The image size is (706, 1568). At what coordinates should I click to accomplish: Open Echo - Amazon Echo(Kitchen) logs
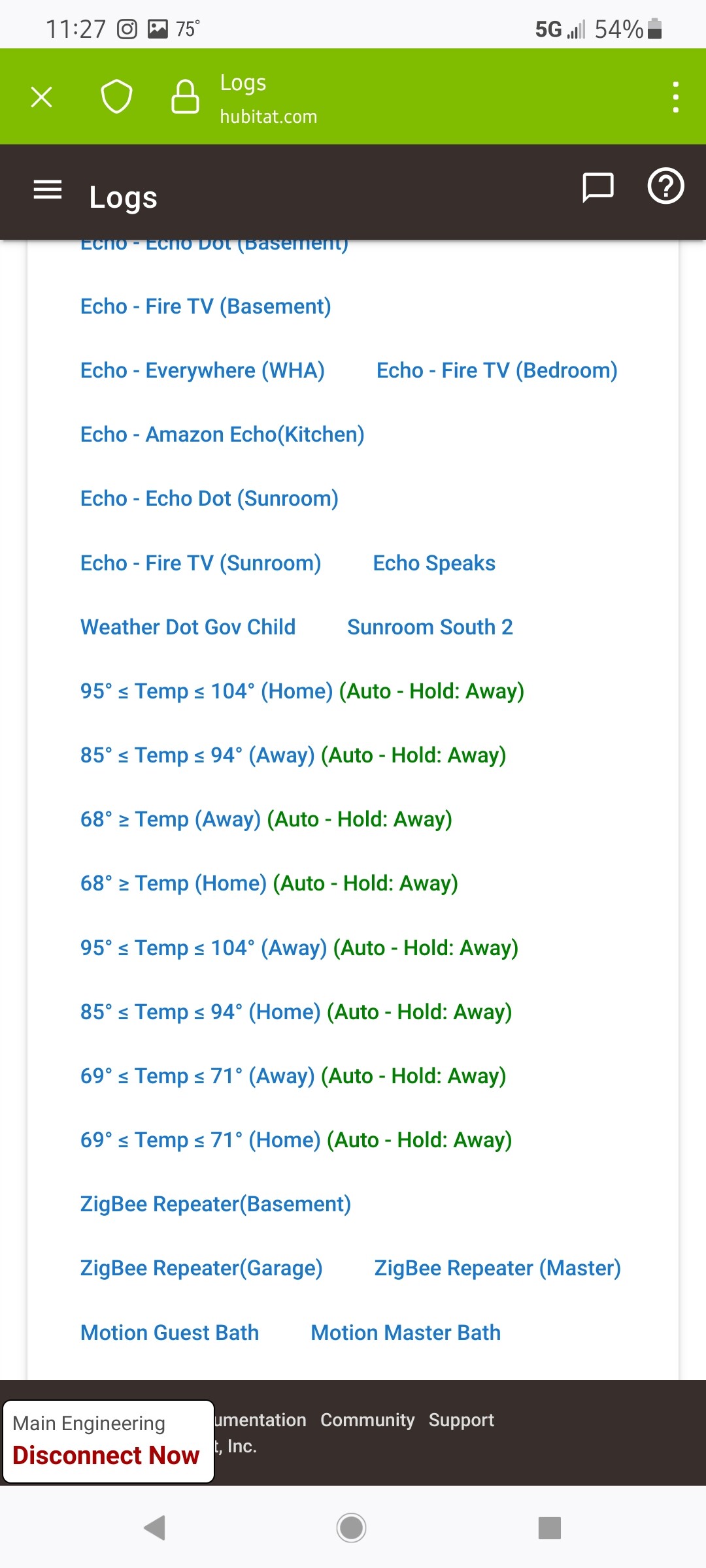click(x=222, y=434)
